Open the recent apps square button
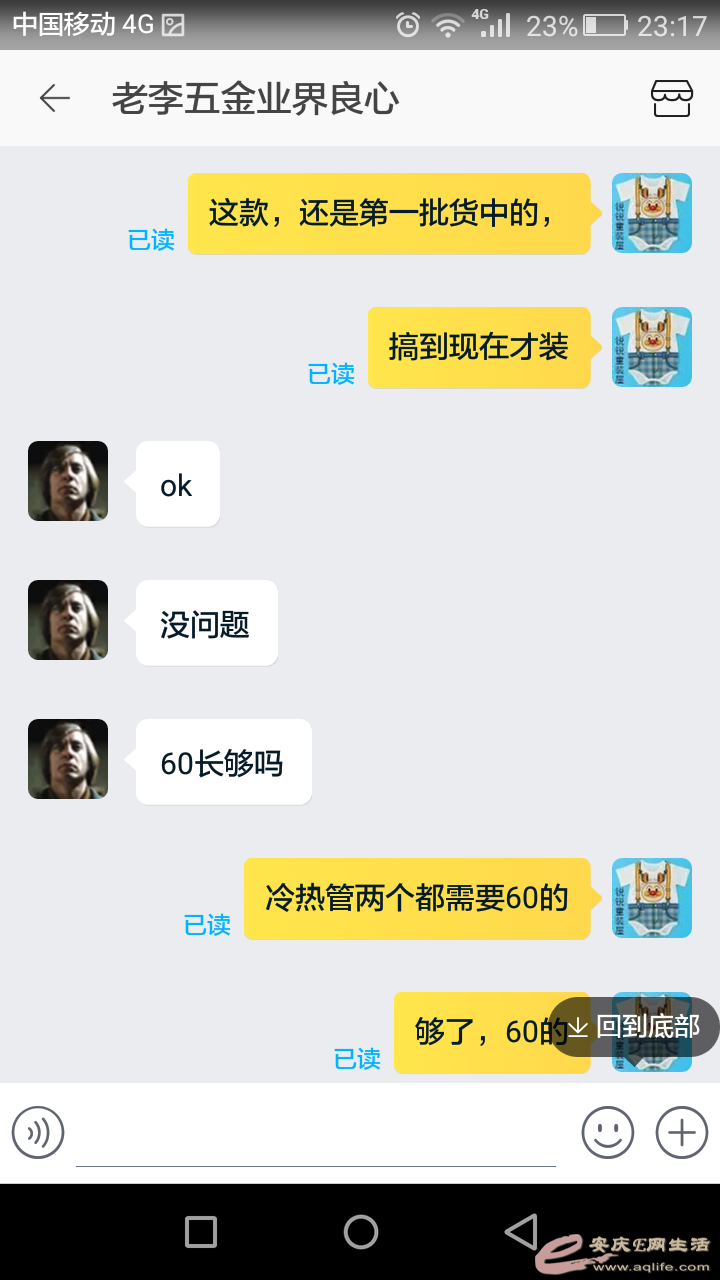The image size is (720, 1280). point(201,1232)
